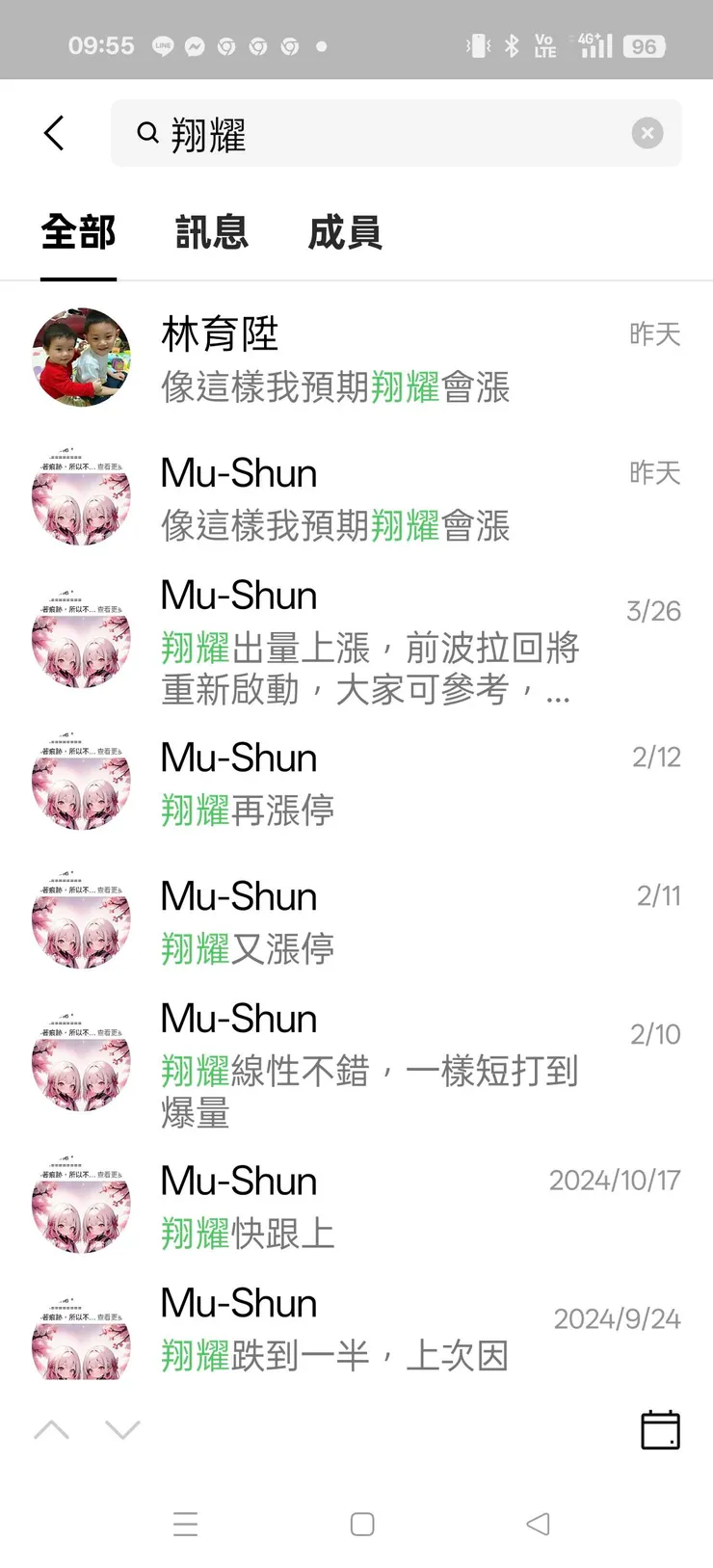Switch to the 成員 tab

pyautogui.click(x=345, y=233)
